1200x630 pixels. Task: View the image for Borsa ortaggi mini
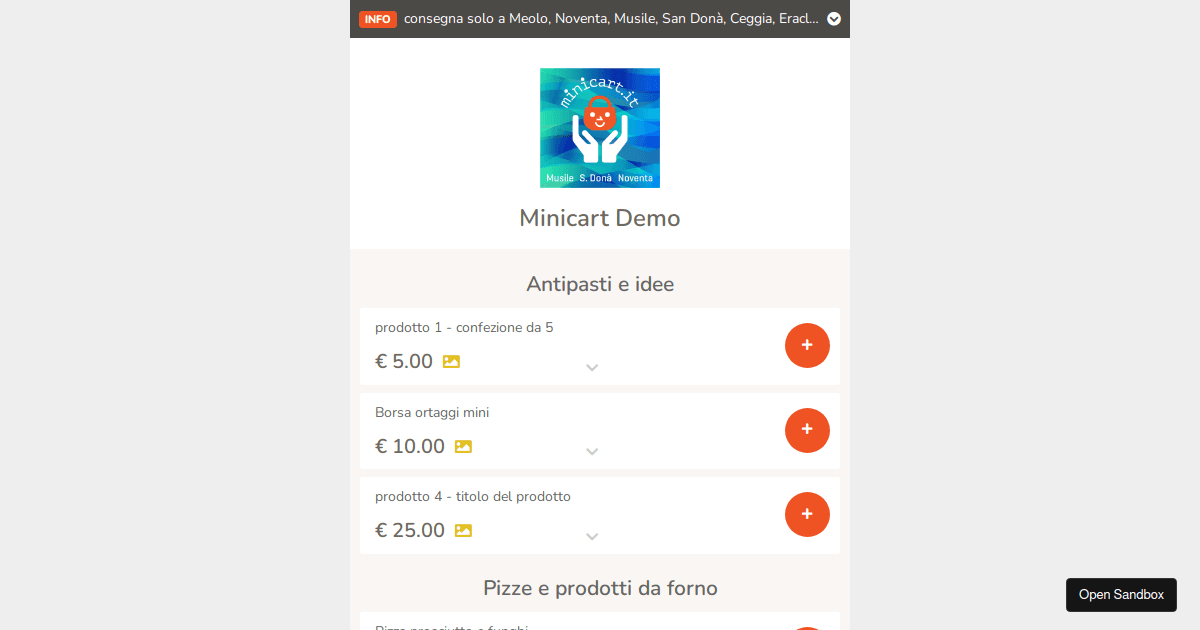pos(463,447)
